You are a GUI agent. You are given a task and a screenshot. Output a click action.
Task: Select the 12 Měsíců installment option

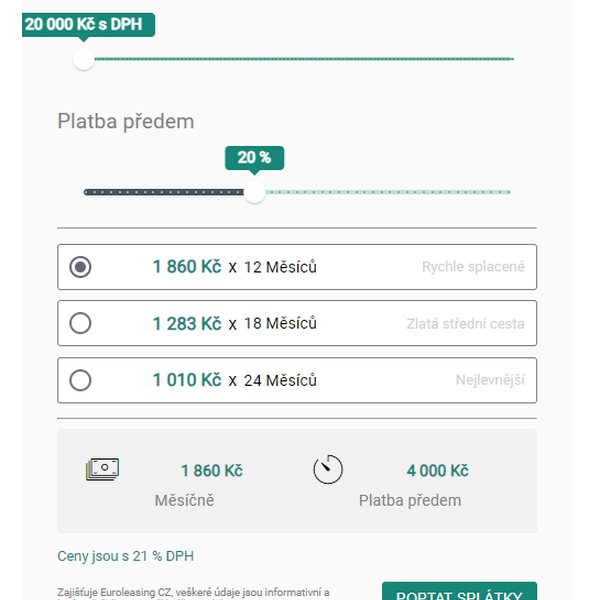pyautogui.click(x=81, y=267)
